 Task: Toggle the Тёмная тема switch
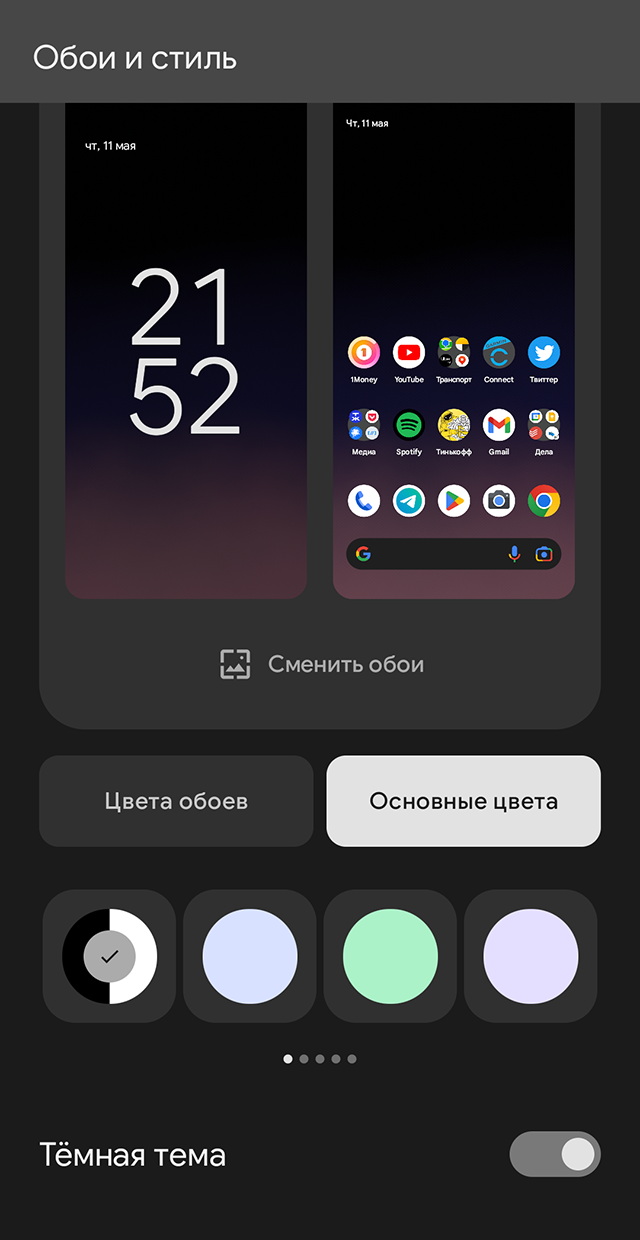[554, 1154]
